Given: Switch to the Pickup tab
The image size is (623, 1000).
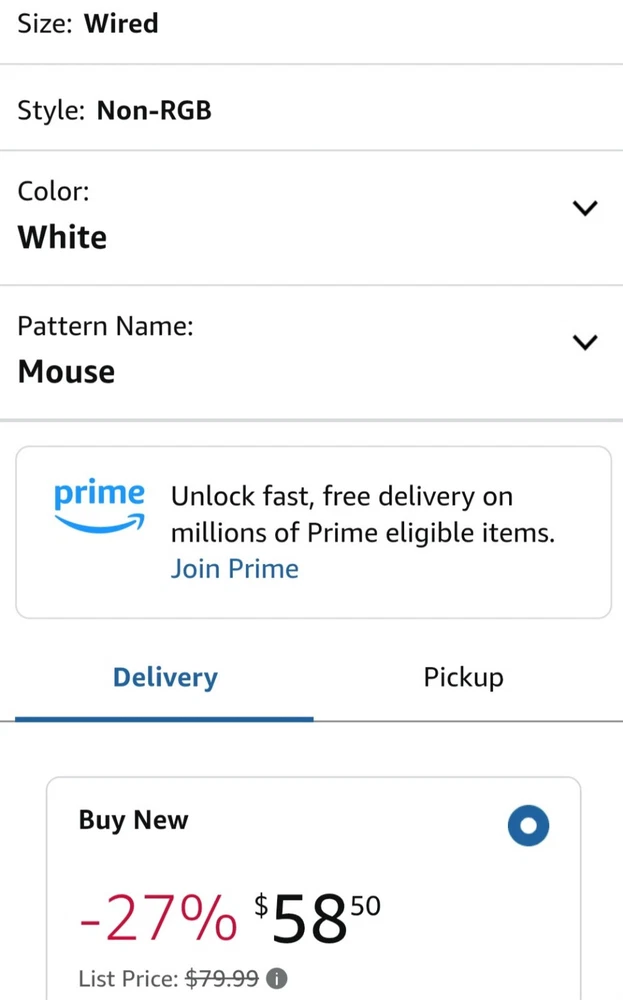Looking at the screenshot, I should pos(463,677).
